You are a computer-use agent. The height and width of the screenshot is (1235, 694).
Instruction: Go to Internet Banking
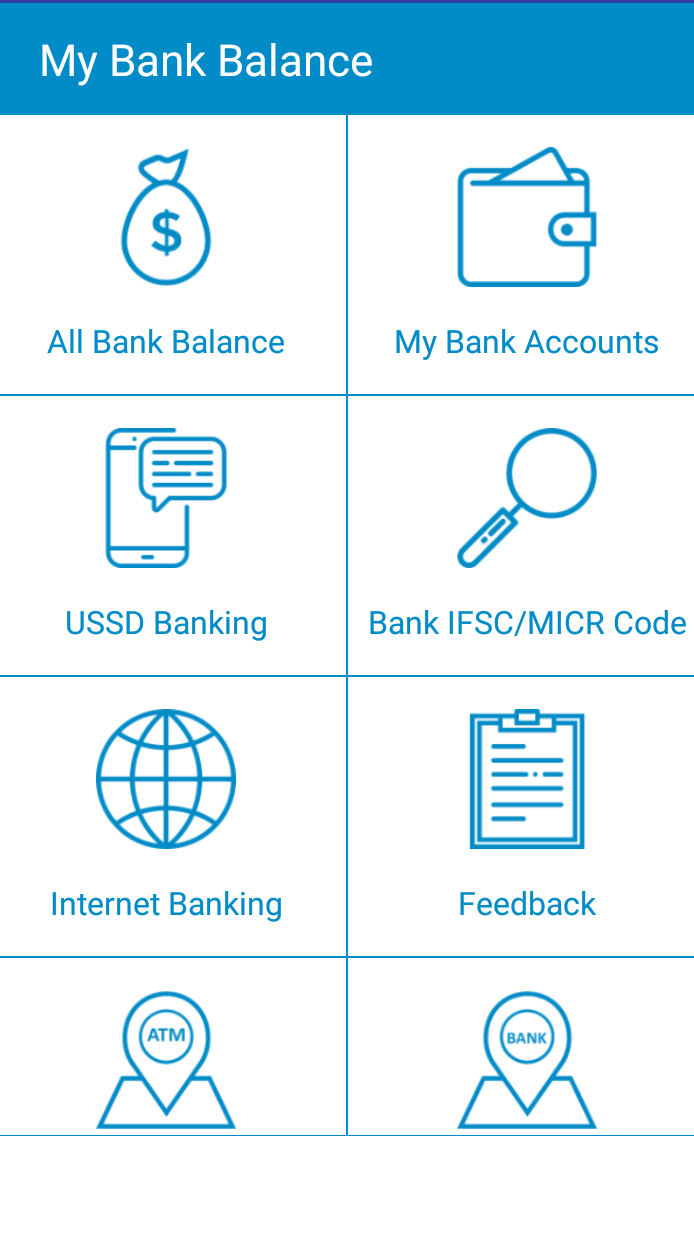pyautogui.click(x=166, y=815)
